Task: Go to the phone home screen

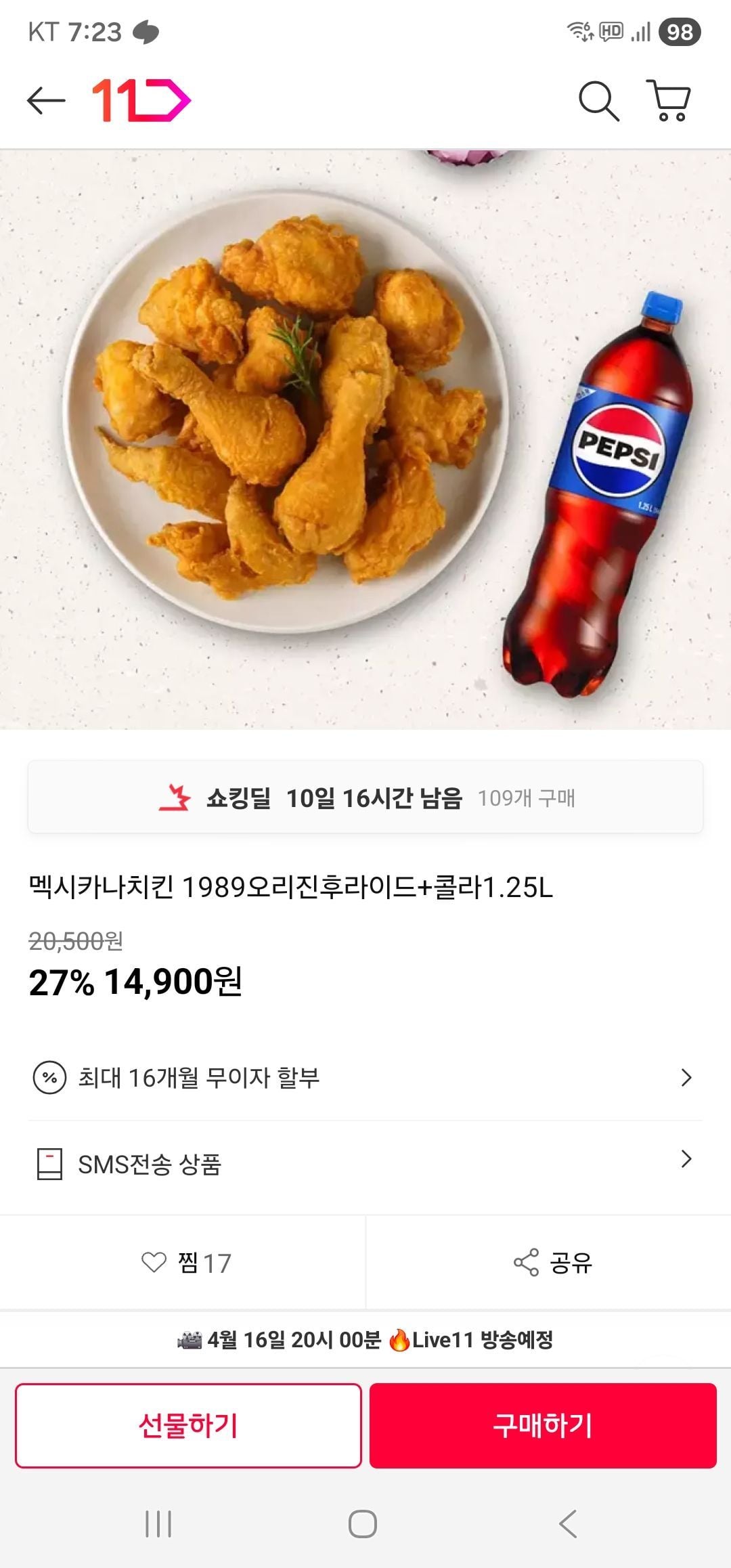Action: point(363,1524)
